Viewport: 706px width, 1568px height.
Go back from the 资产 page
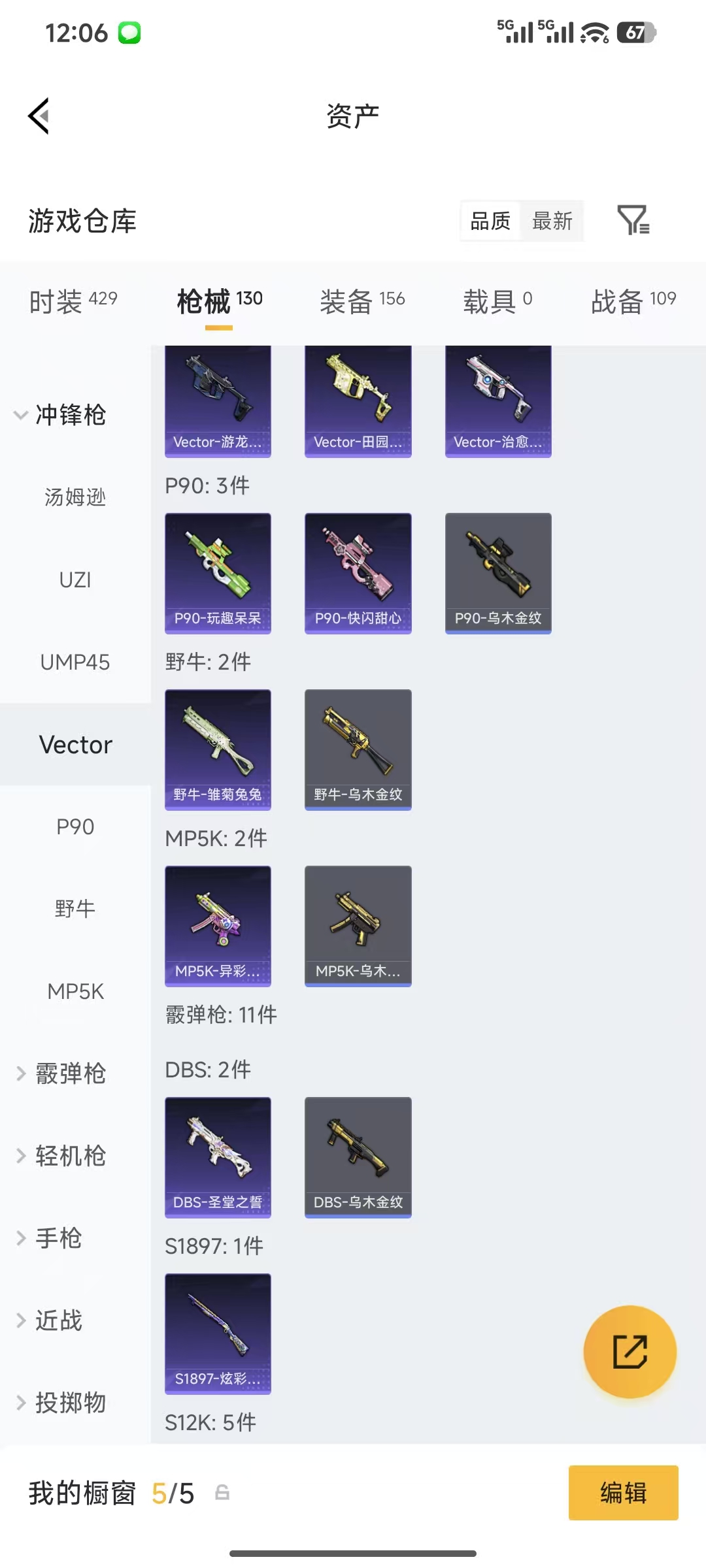pyautogui.click(x=39, y=116)
